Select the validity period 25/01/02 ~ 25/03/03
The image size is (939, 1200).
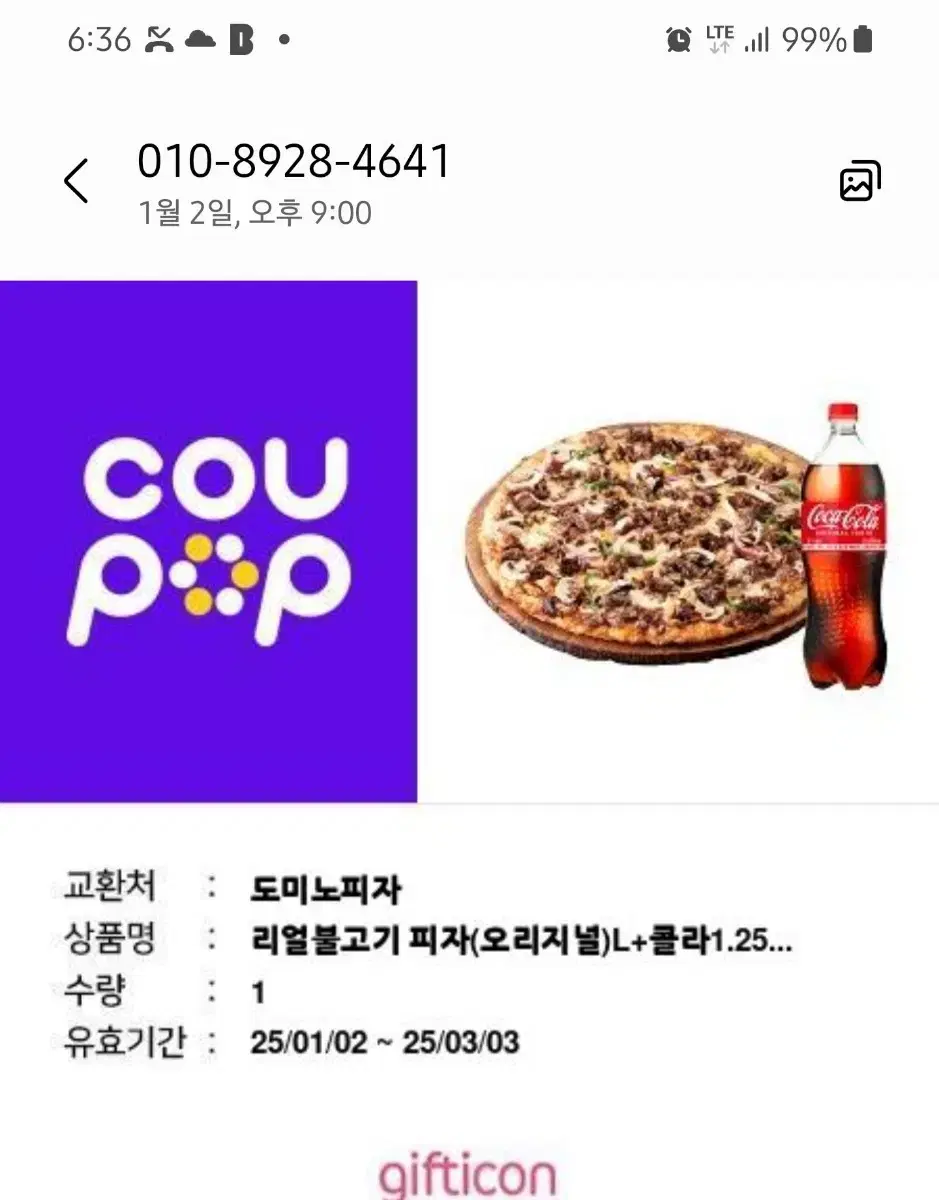click(x=385, y=1041)
